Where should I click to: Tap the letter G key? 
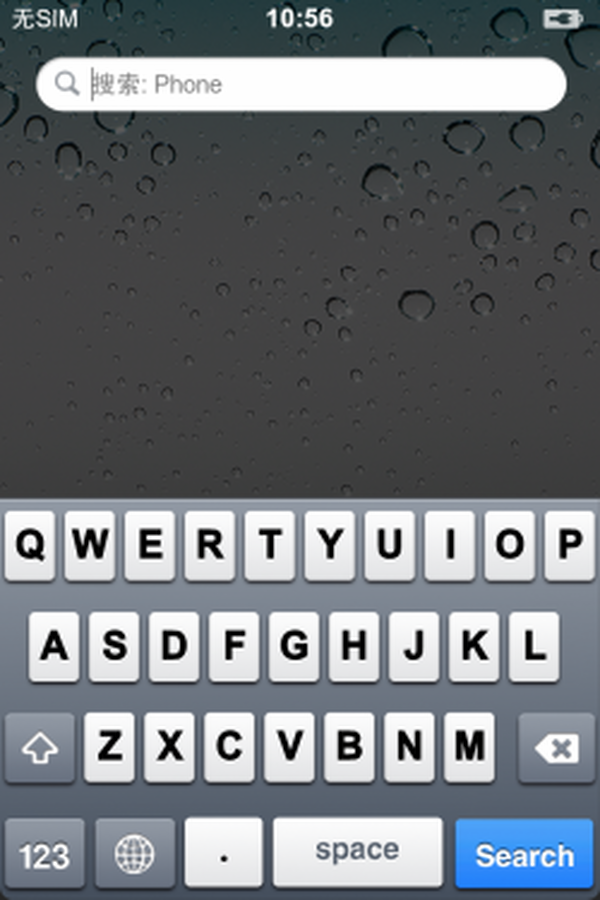[x=294, y=647]
